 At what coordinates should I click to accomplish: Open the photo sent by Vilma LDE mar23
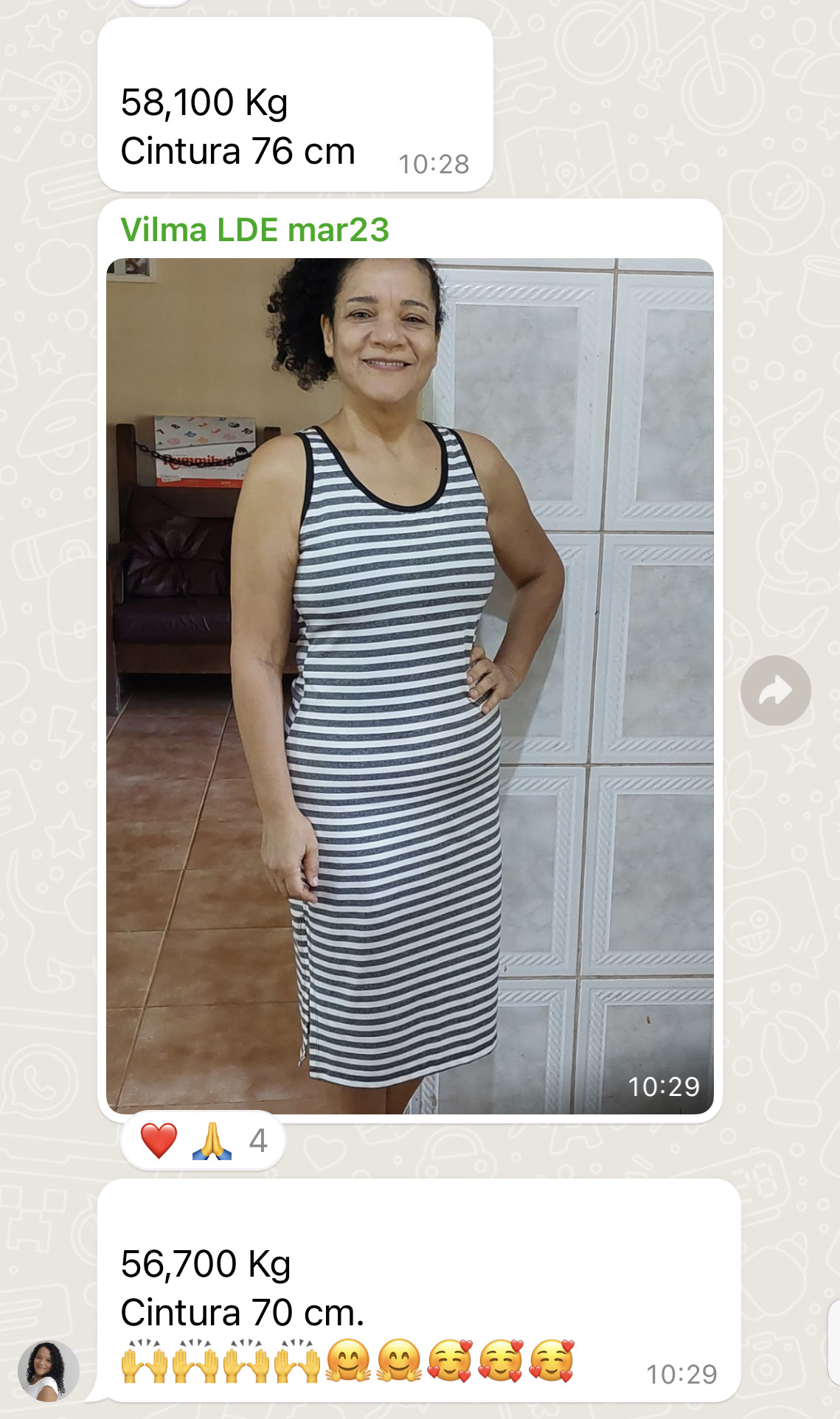pos(409,684)
